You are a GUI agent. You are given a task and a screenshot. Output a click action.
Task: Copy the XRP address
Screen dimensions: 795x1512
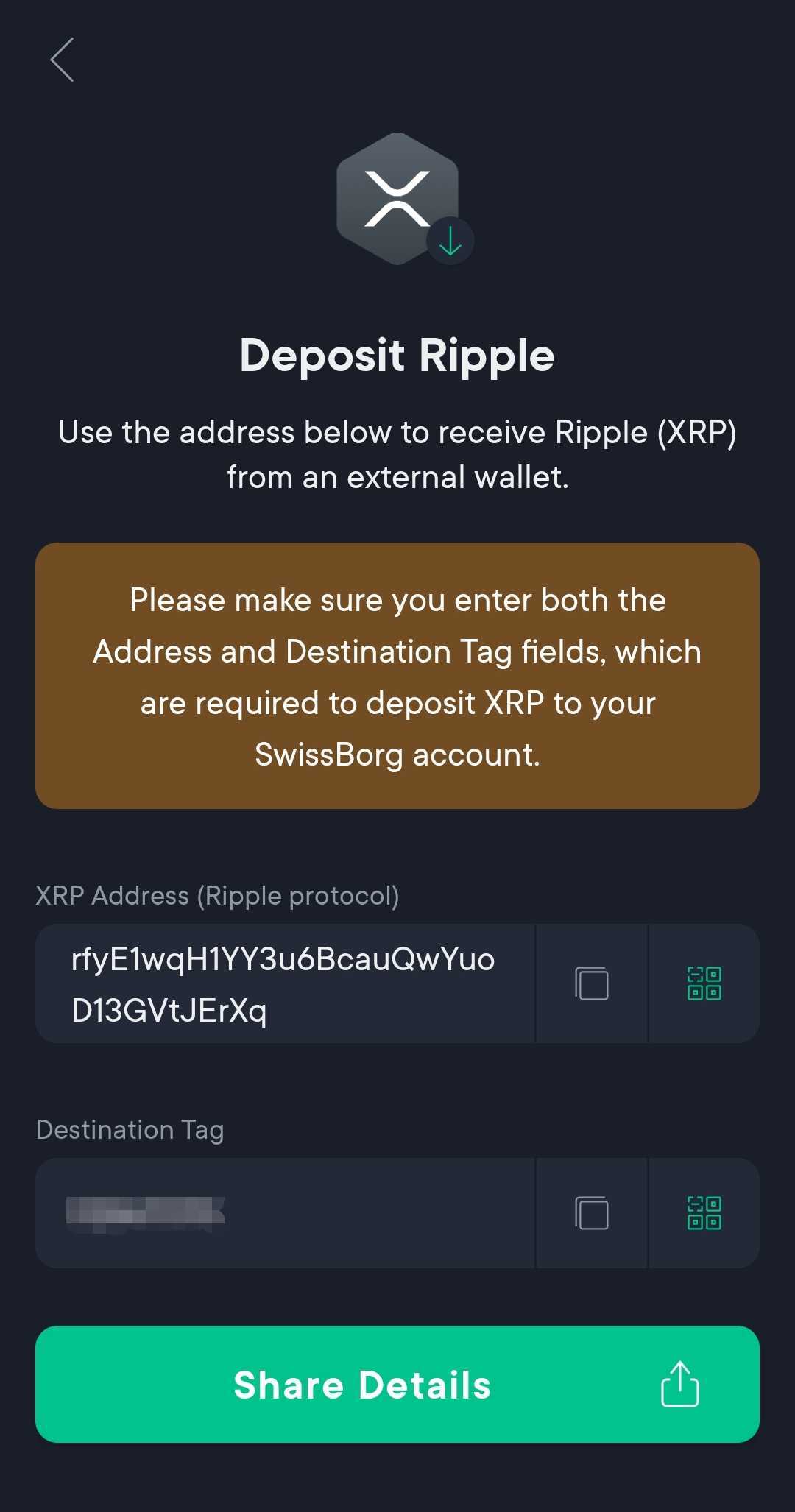pyautogui.click(x=592, y=983)
